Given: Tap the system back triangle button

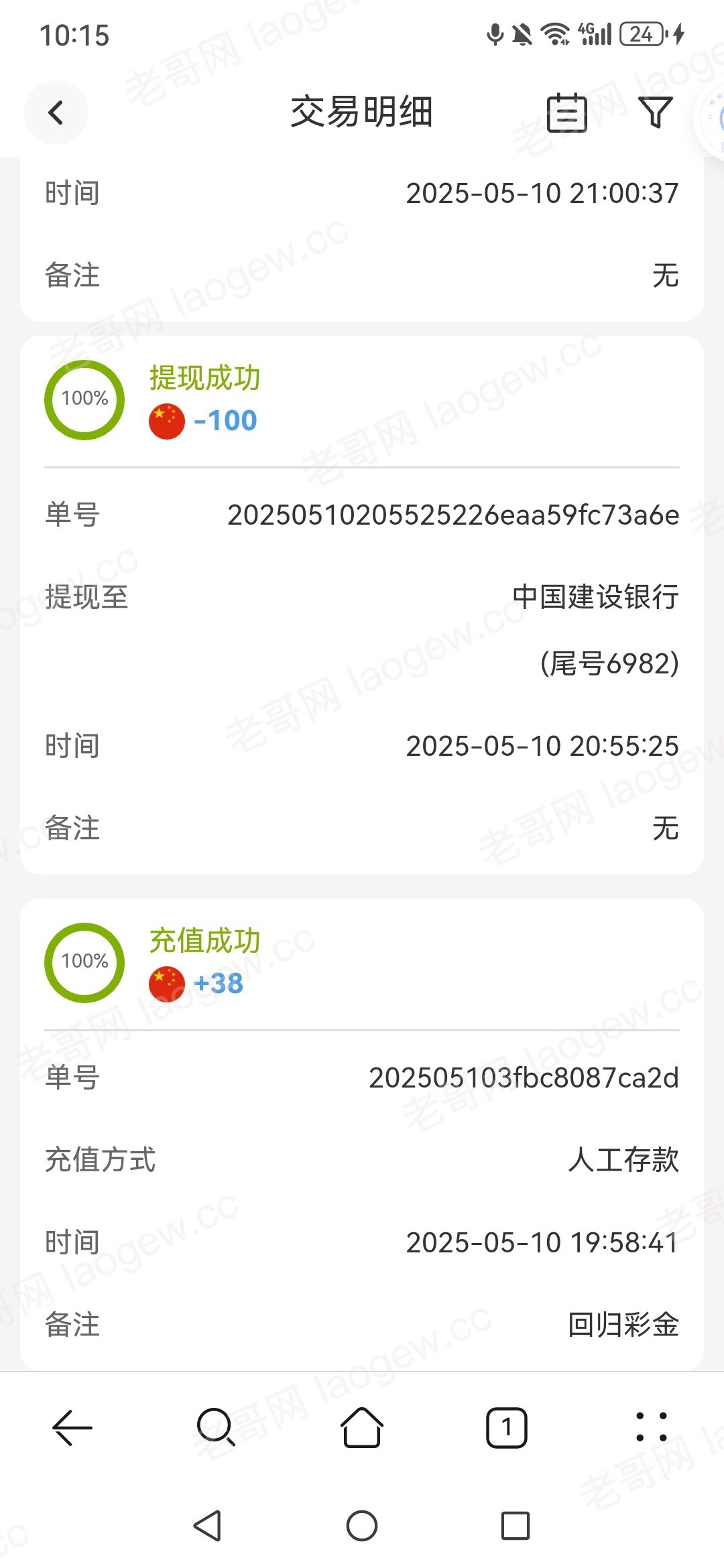Looking at the screenshot, I should [x=207, y=1526].
